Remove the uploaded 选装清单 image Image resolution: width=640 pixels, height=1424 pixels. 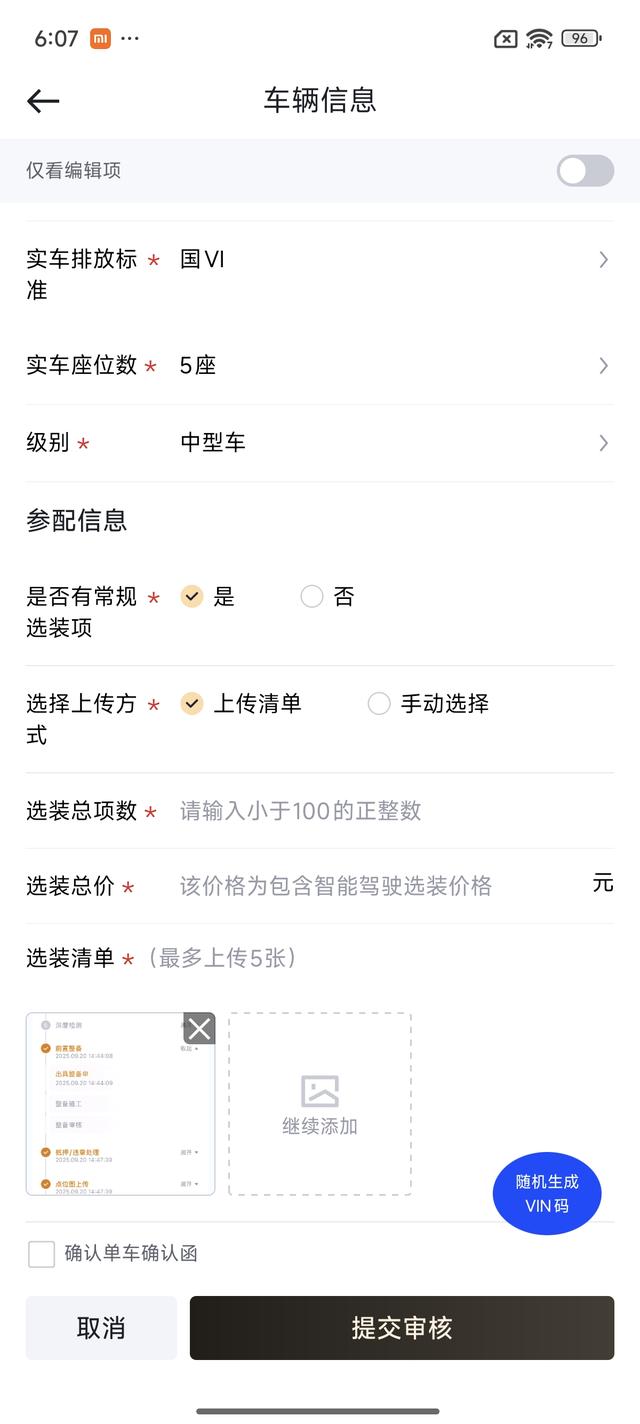(199, 1028)
